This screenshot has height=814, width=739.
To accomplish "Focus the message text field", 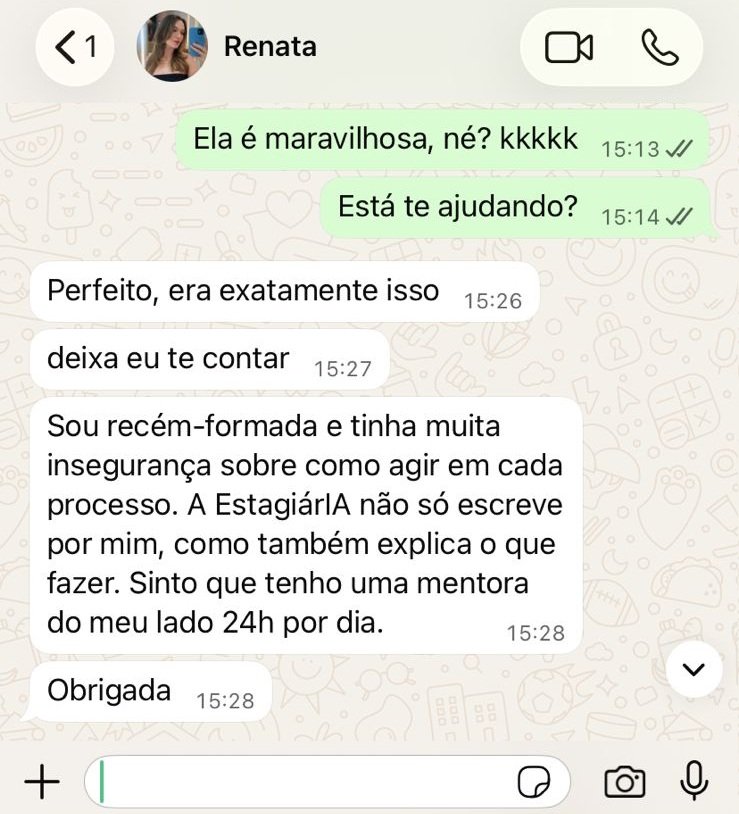I will coord(300,781).
